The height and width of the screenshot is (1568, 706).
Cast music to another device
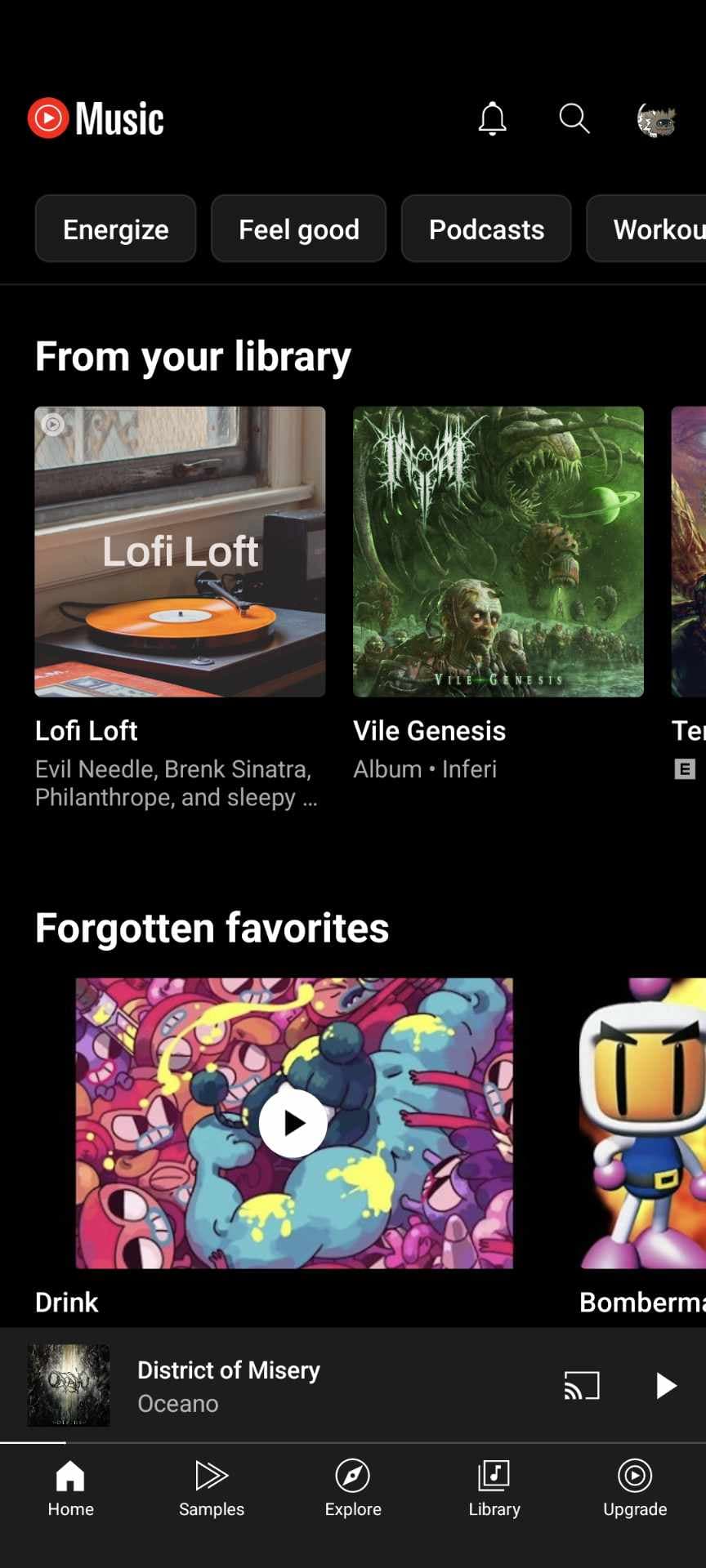click(x=582, y=1385)
